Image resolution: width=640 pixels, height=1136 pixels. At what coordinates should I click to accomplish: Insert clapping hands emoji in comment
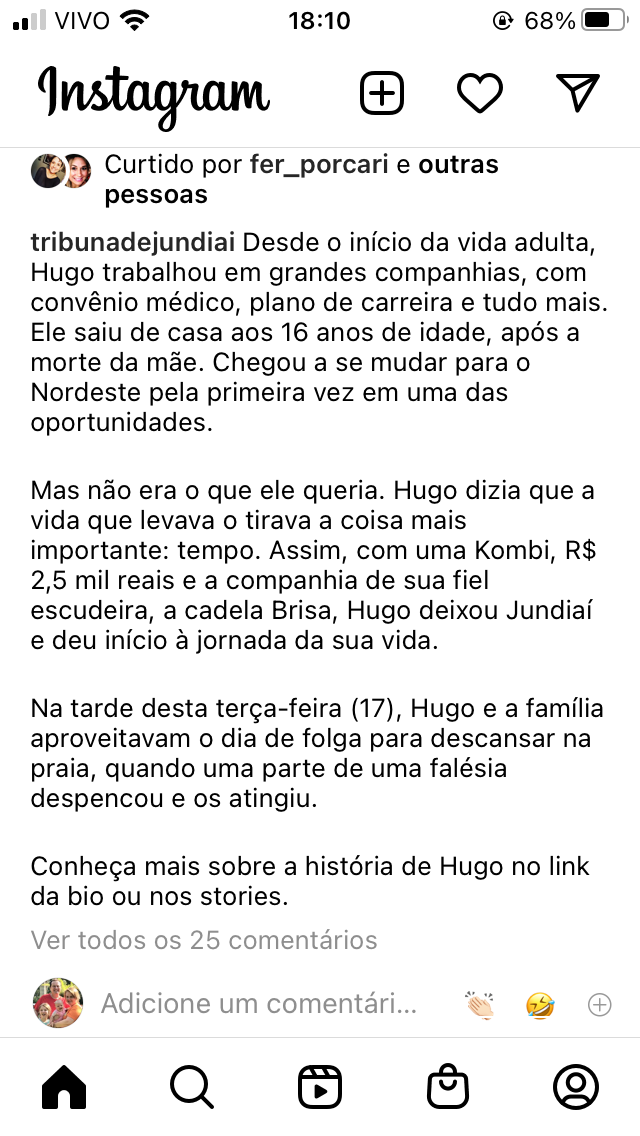pyautogui.click(x=481, y=1004)
